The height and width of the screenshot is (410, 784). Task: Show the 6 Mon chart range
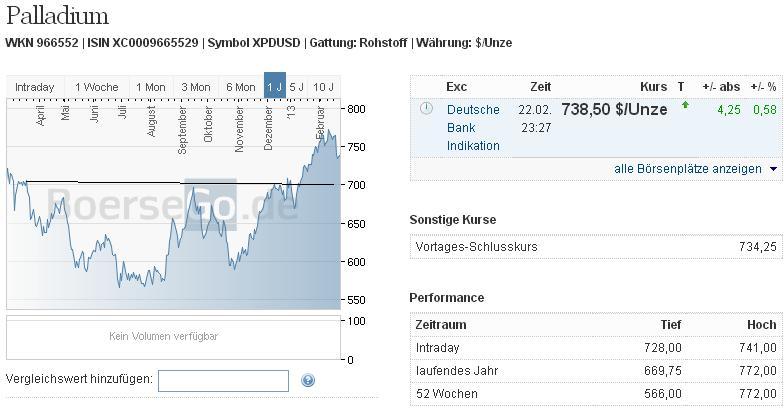[x=241, y=87]
